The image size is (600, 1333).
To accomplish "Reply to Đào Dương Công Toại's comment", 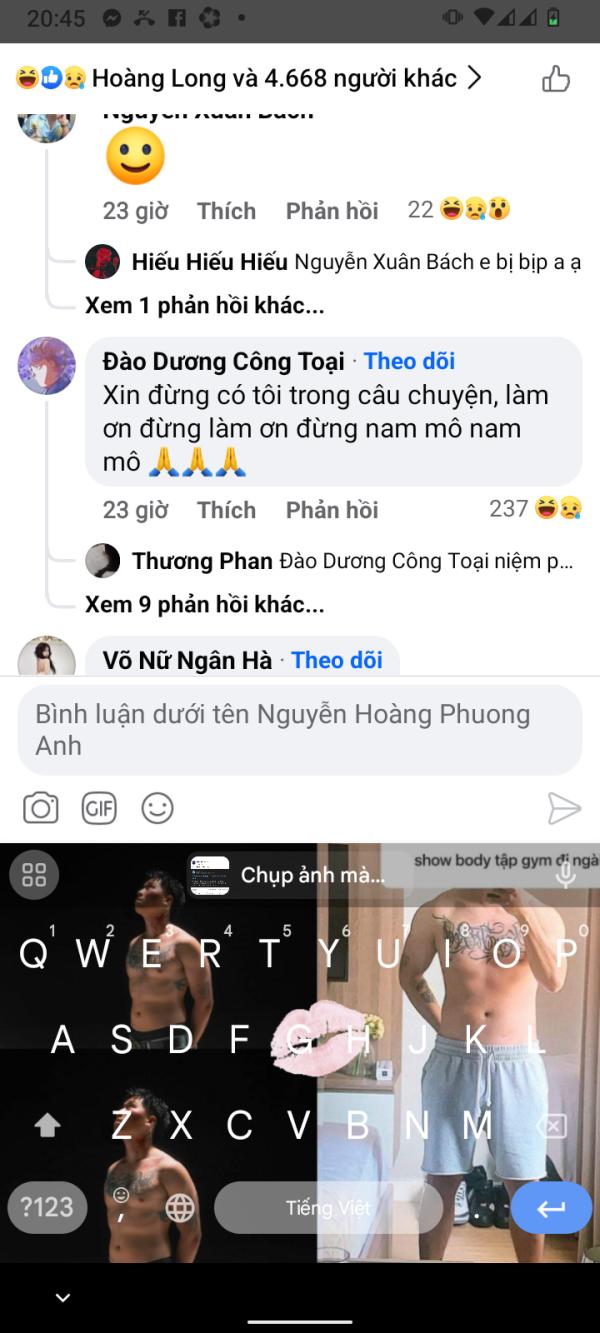I will (332, 510).
